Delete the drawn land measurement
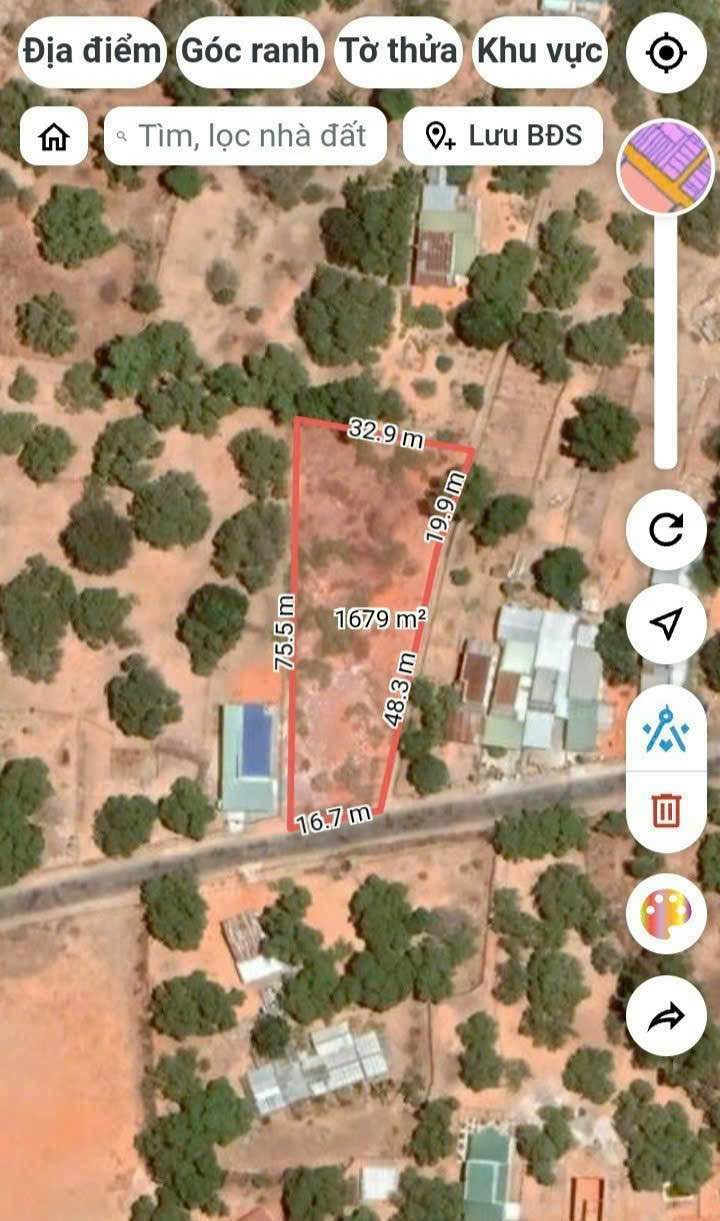The image size is (720, 1221). point(666,808)
